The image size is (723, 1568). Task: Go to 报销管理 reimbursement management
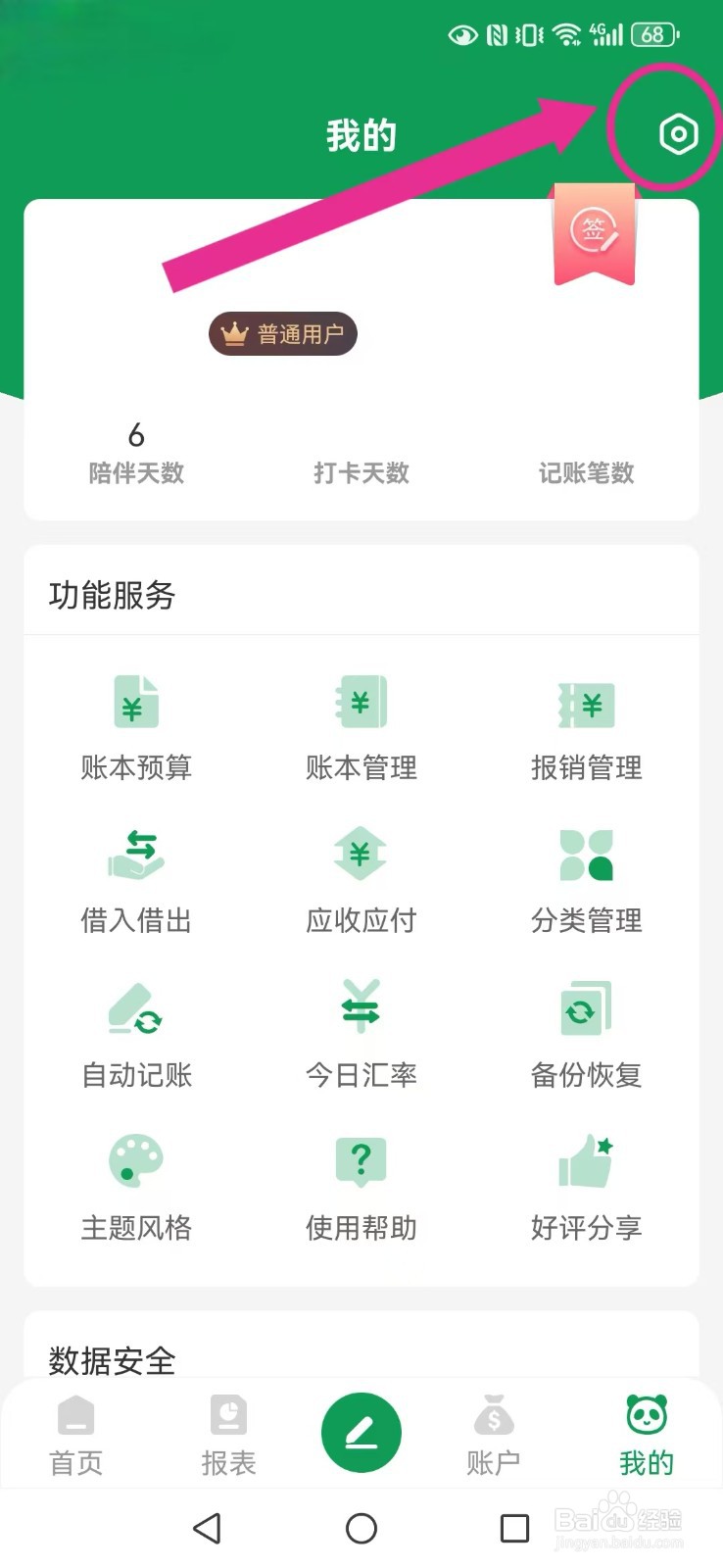tap(586, 726)
